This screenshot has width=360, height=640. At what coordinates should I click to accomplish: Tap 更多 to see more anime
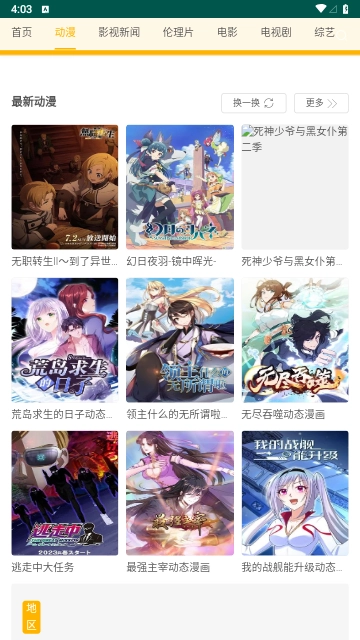[321, 103]
